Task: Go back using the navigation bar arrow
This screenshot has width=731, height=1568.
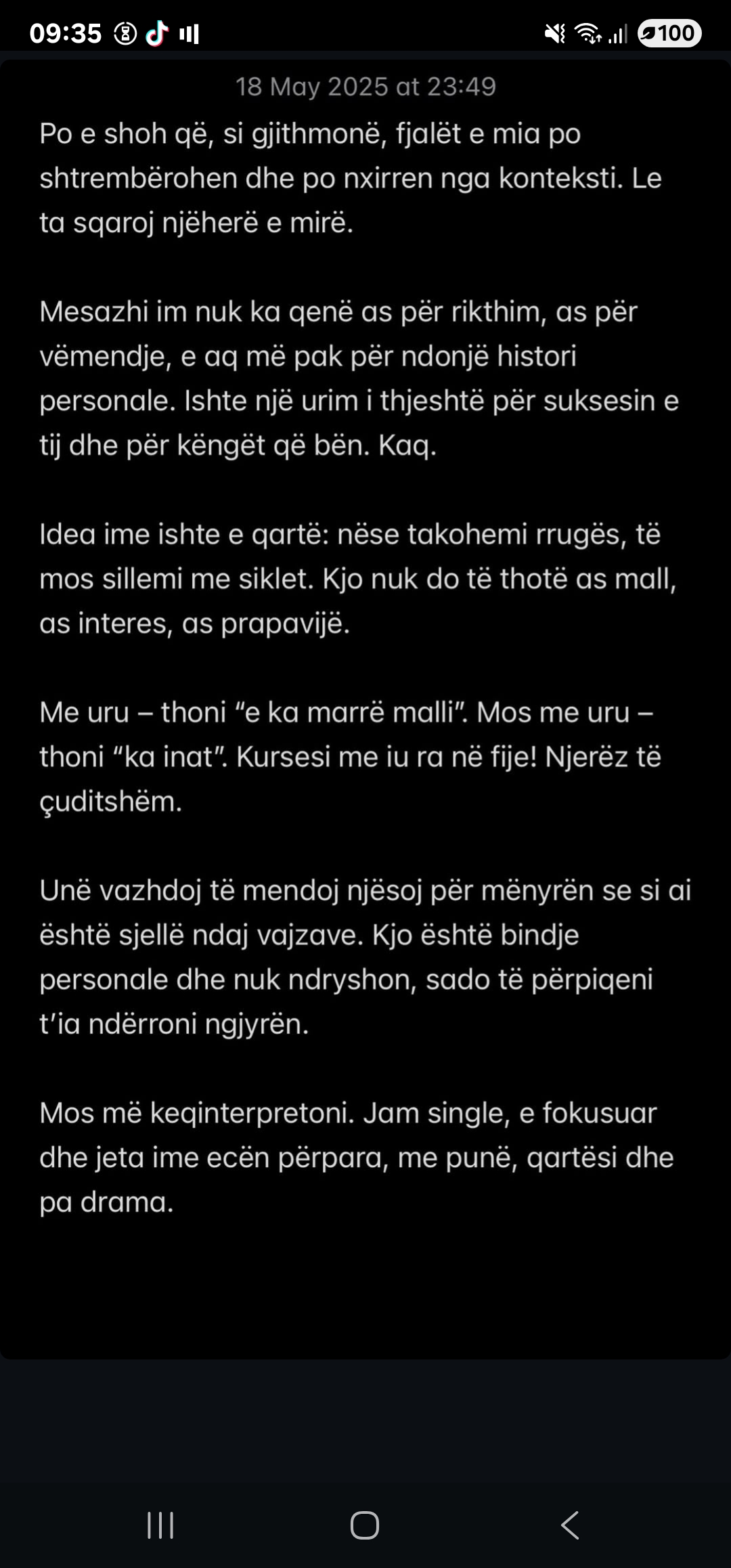Action: [570, 1525]
